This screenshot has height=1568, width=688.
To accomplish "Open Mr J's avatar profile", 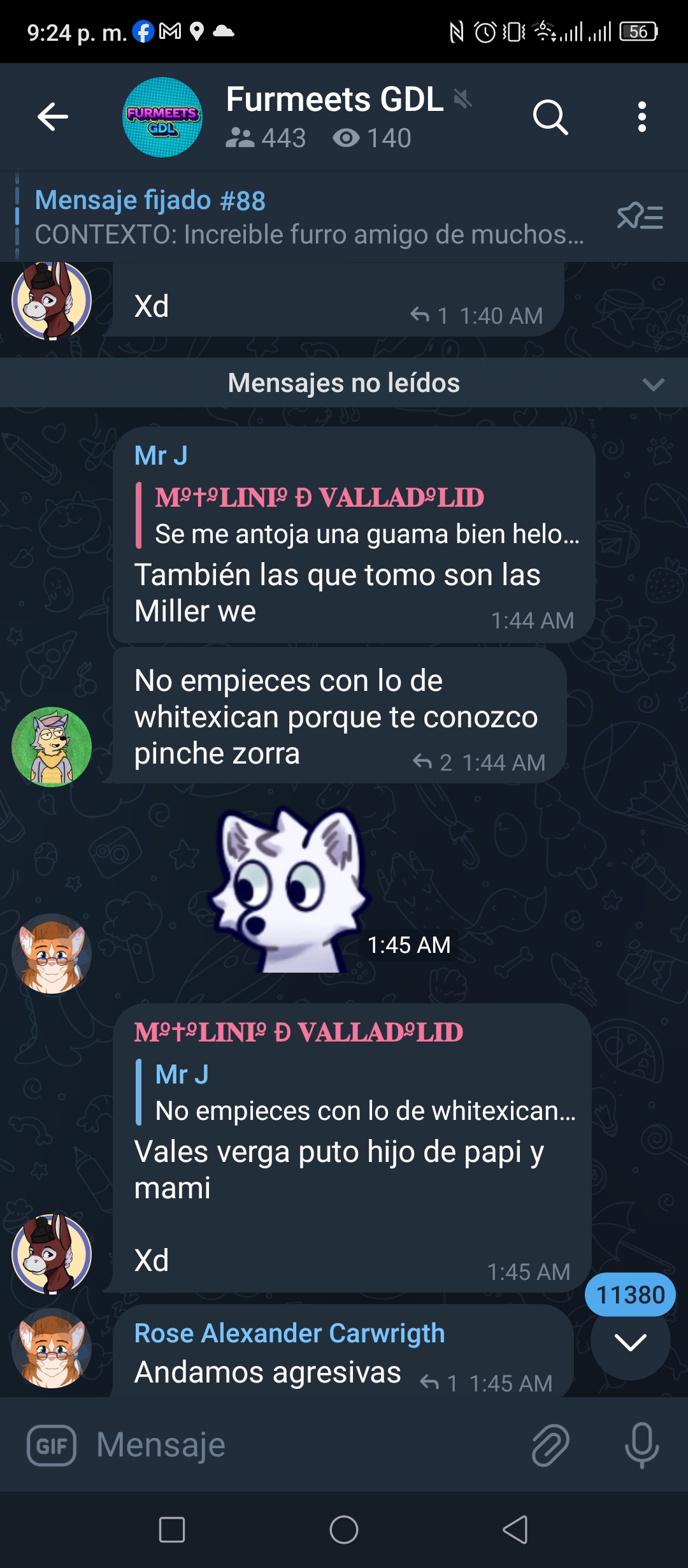I will [x=52, y=746].
